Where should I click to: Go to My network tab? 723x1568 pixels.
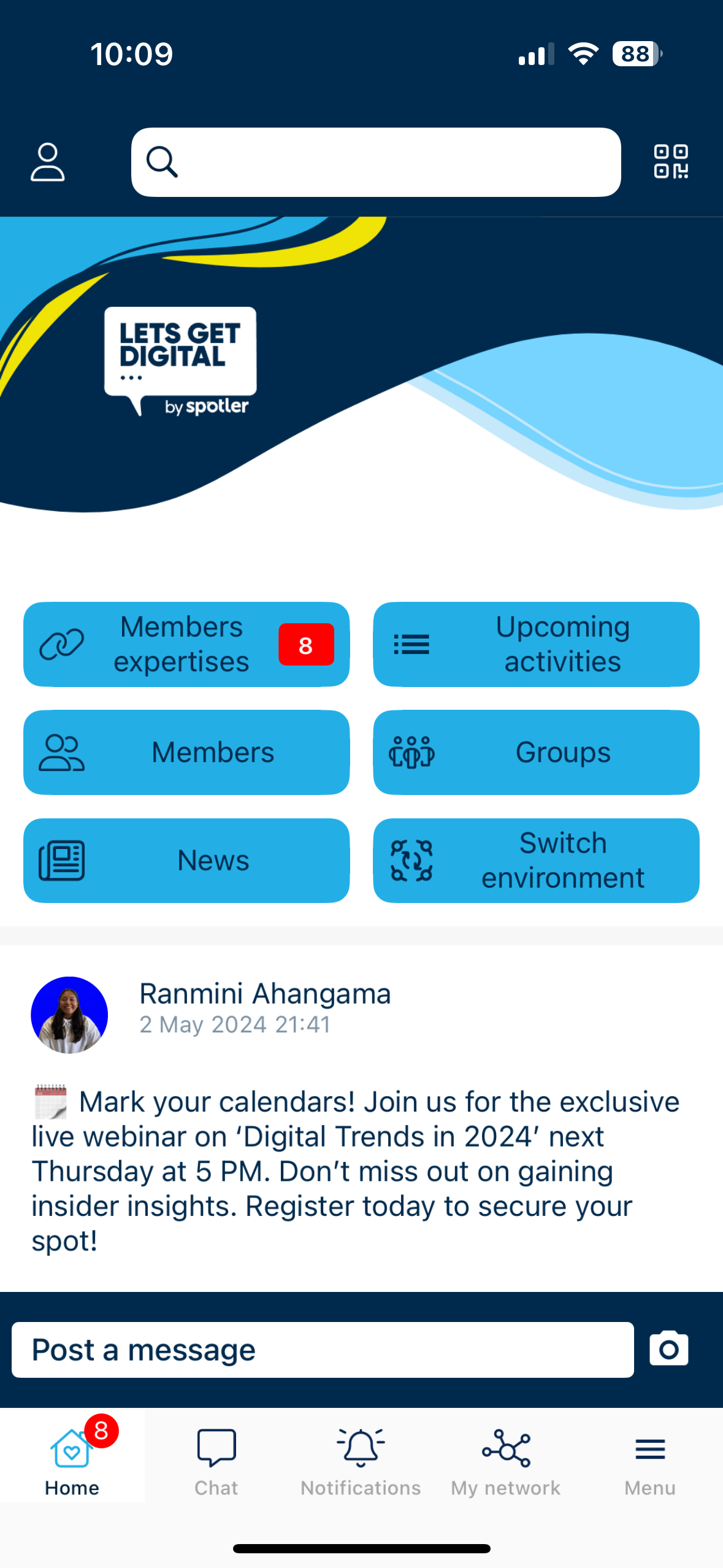[x=505, y=1460]
